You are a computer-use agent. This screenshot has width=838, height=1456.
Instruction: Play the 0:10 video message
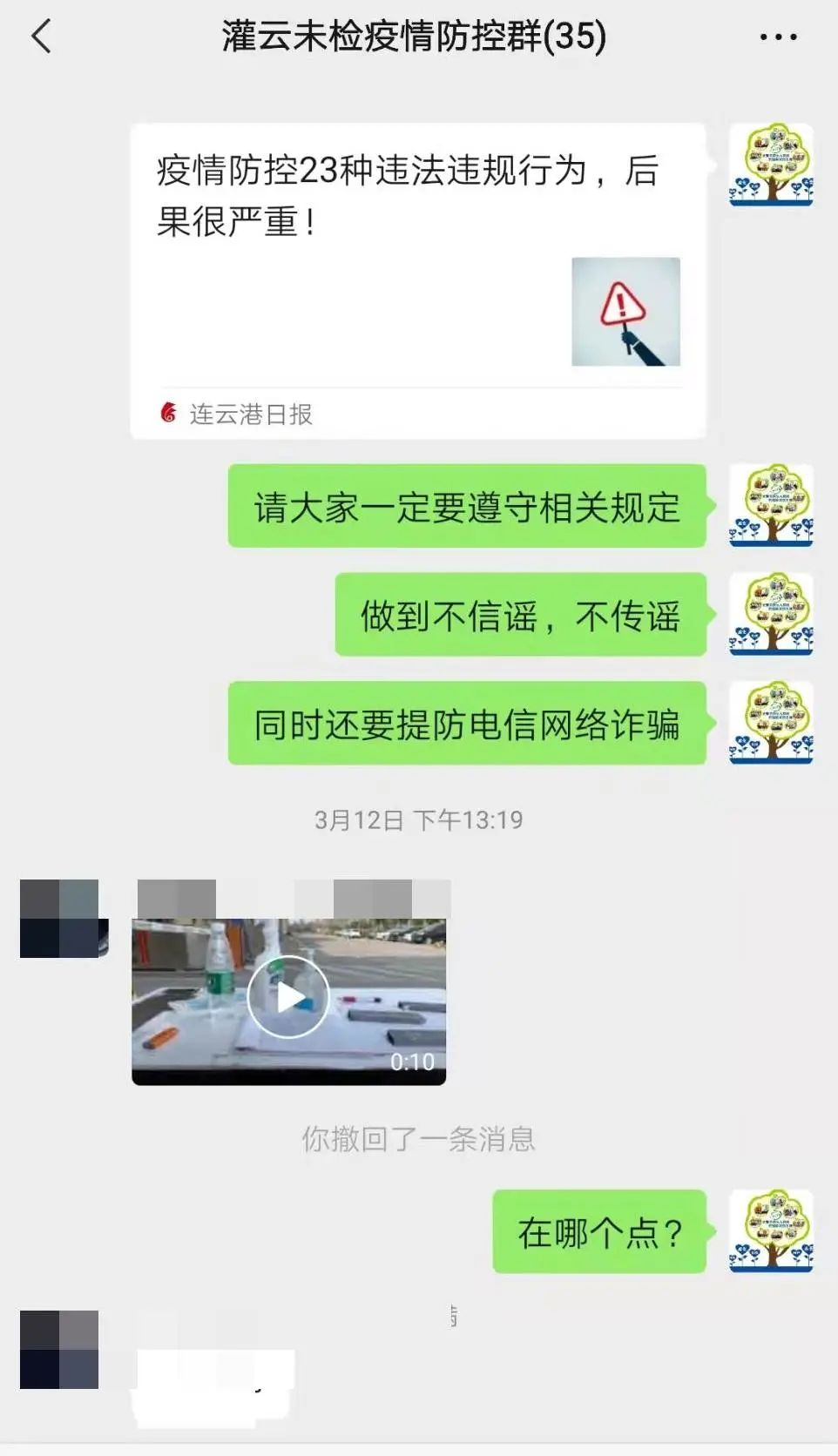click(288, 997)
